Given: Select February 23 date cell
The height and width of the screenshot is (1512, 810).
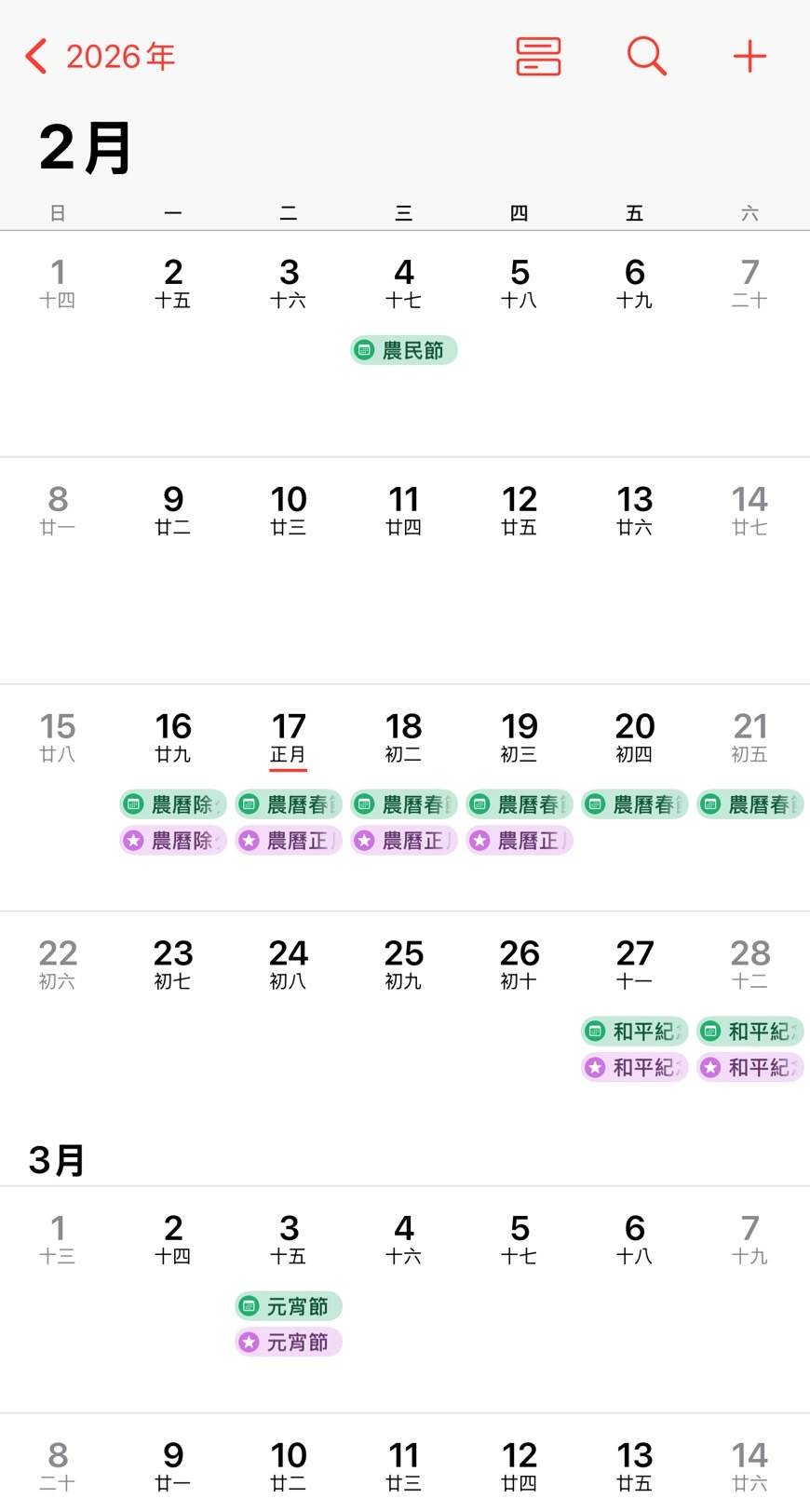Looking at the screenshot, I should tap(173, 964).
